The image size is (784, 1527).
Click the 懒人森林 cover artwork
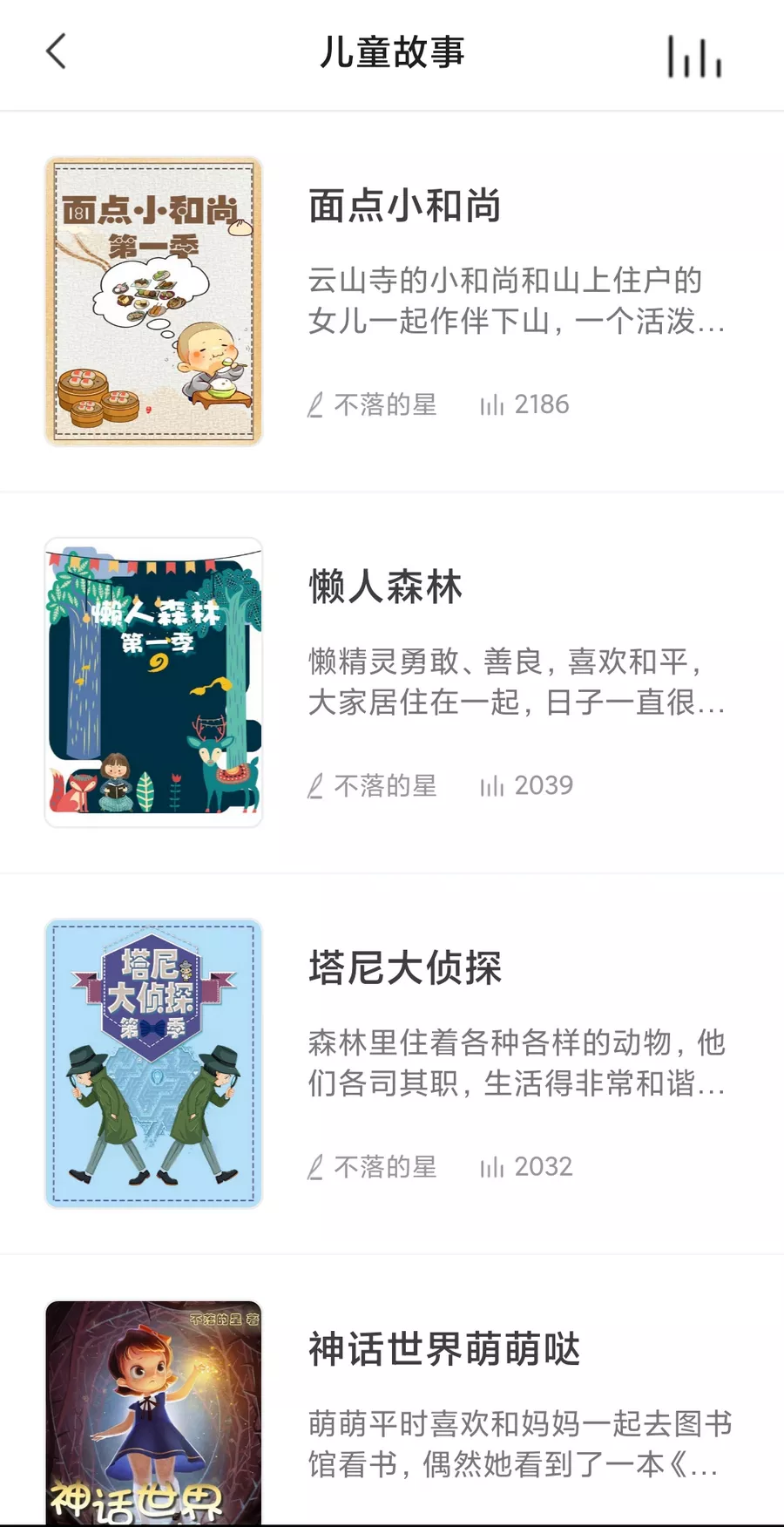pyautogui.click(x=153, y=680)
